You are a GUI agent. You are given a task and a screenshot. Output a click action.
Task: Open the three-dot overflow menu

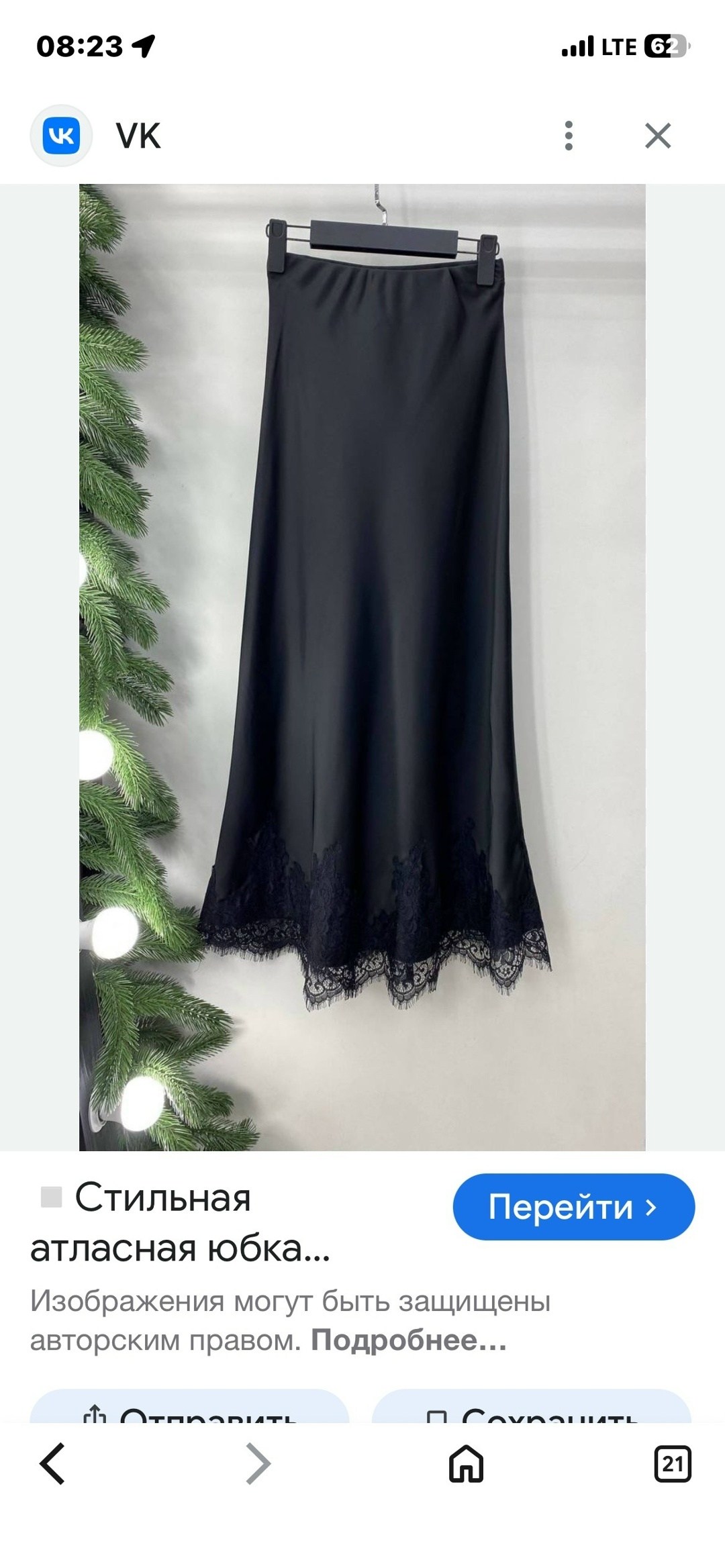coord(569,136)
